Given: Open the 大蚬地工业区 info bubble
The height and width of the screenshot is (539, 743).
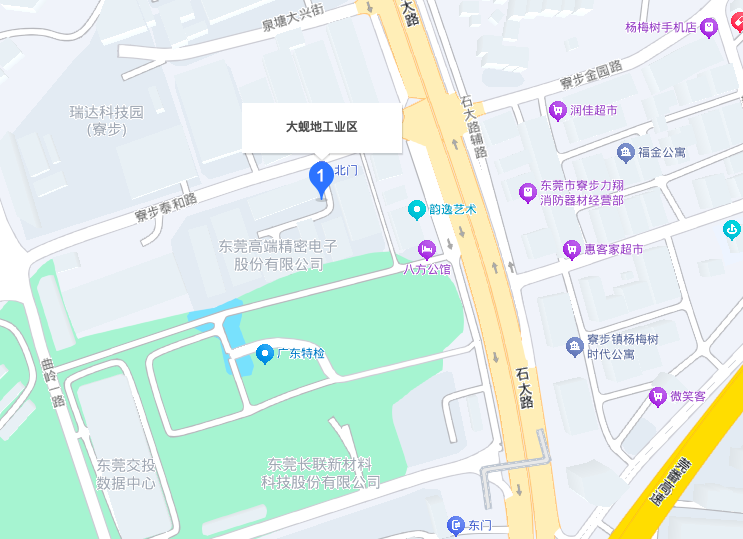Looking at the screenshot, I should pyautogui.click(x=321, y=127).
